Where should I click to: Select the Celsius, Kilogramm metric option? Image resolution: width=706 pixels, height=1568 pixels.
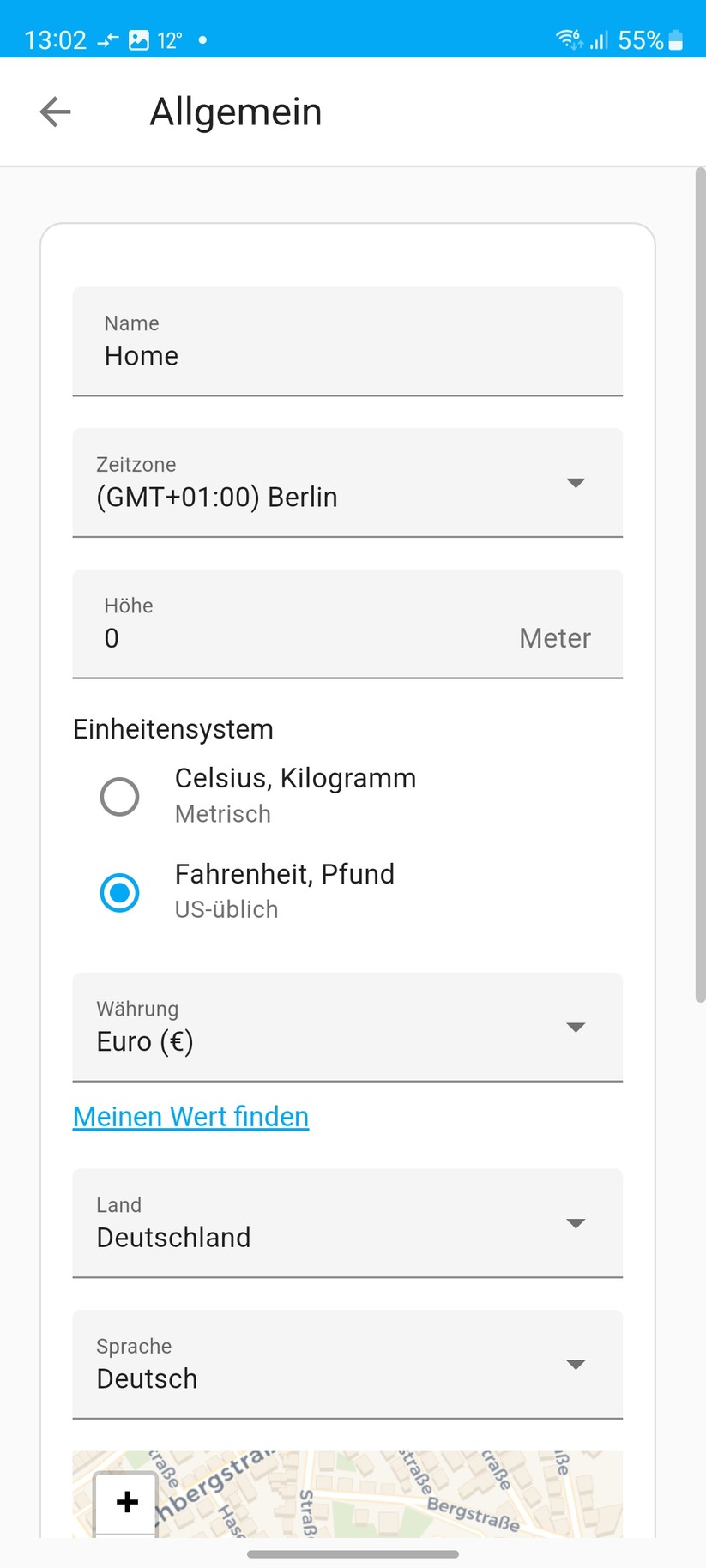tap(120, 796)
